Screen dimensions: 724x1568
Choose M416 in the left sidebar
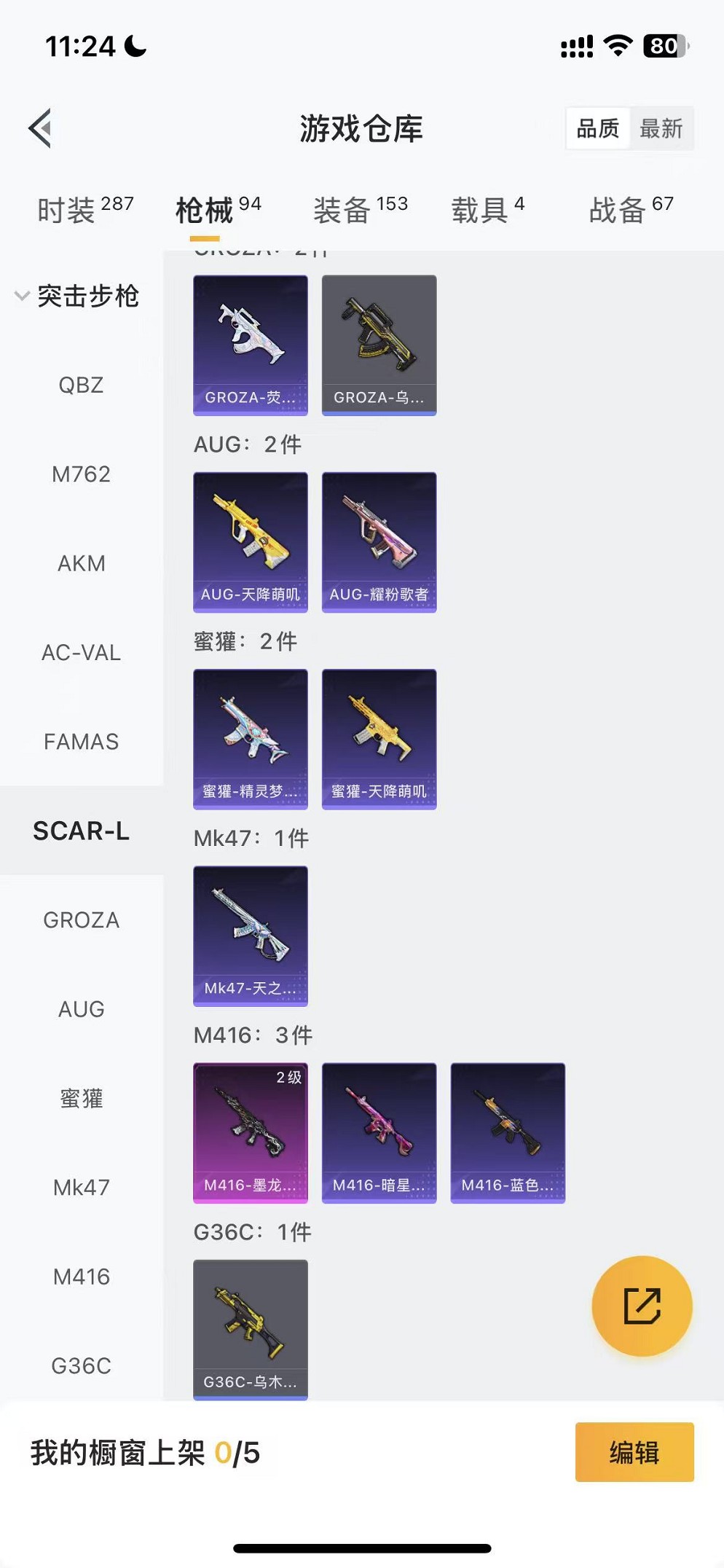tap(81, 1277)
